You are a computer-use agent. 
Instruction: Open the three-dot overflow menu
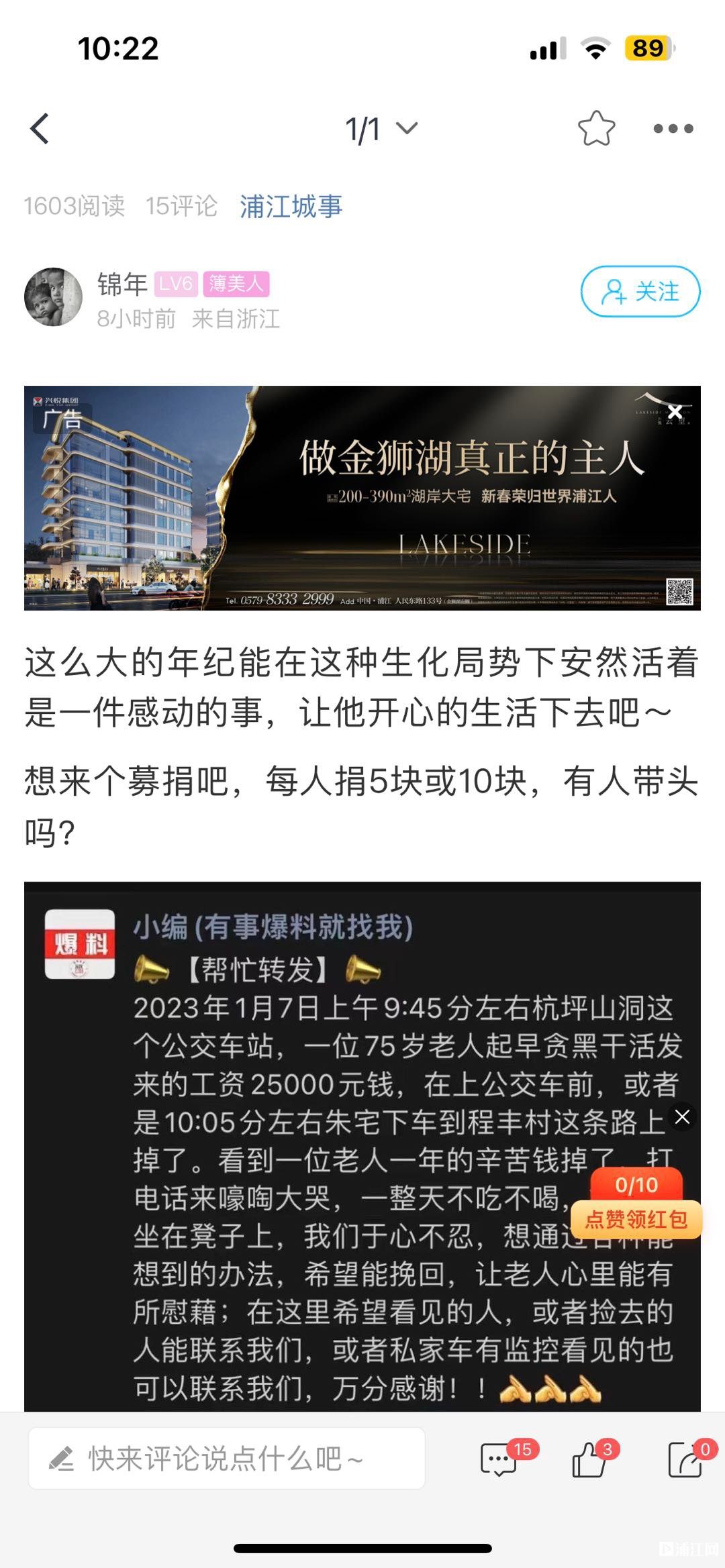pos(673,128)
